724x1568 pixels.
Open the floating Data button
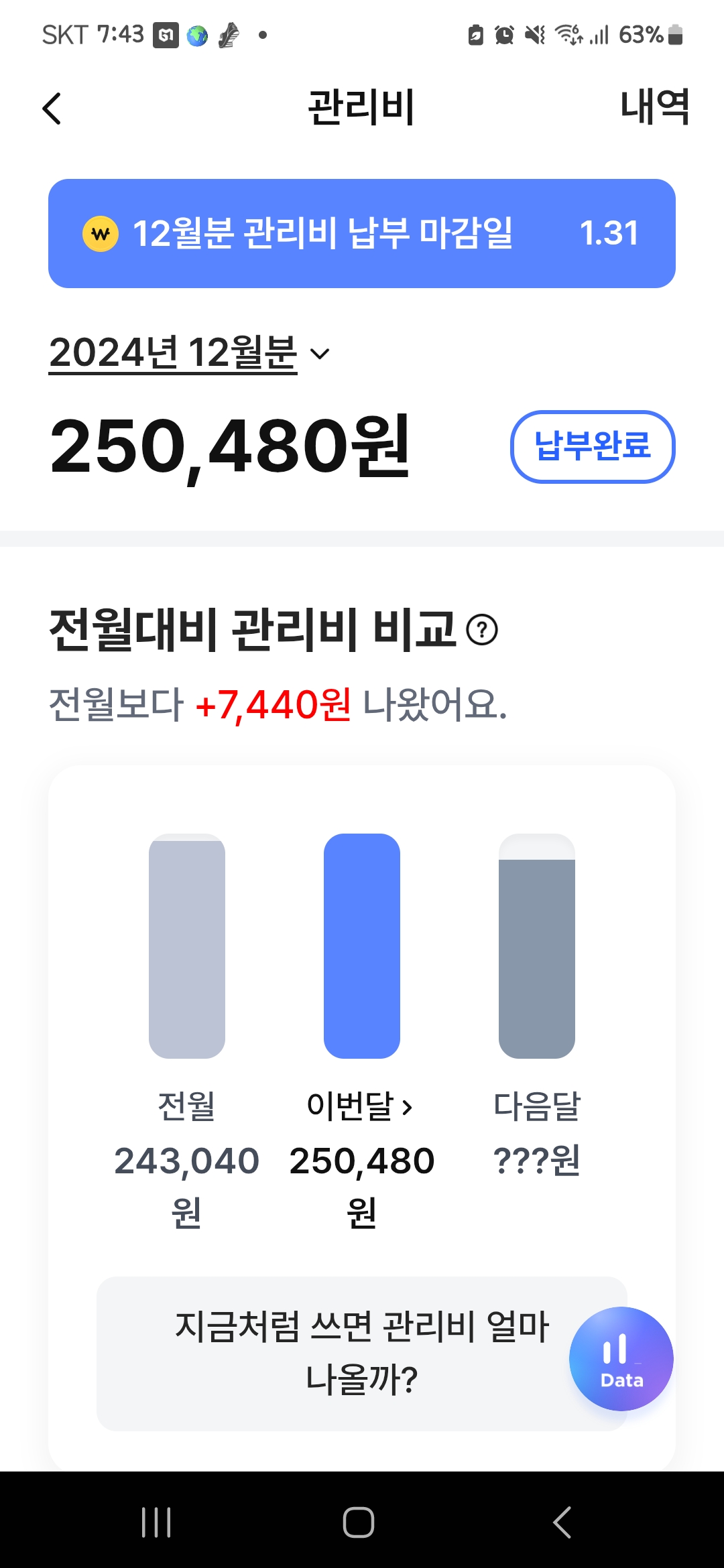(621, 1358)
